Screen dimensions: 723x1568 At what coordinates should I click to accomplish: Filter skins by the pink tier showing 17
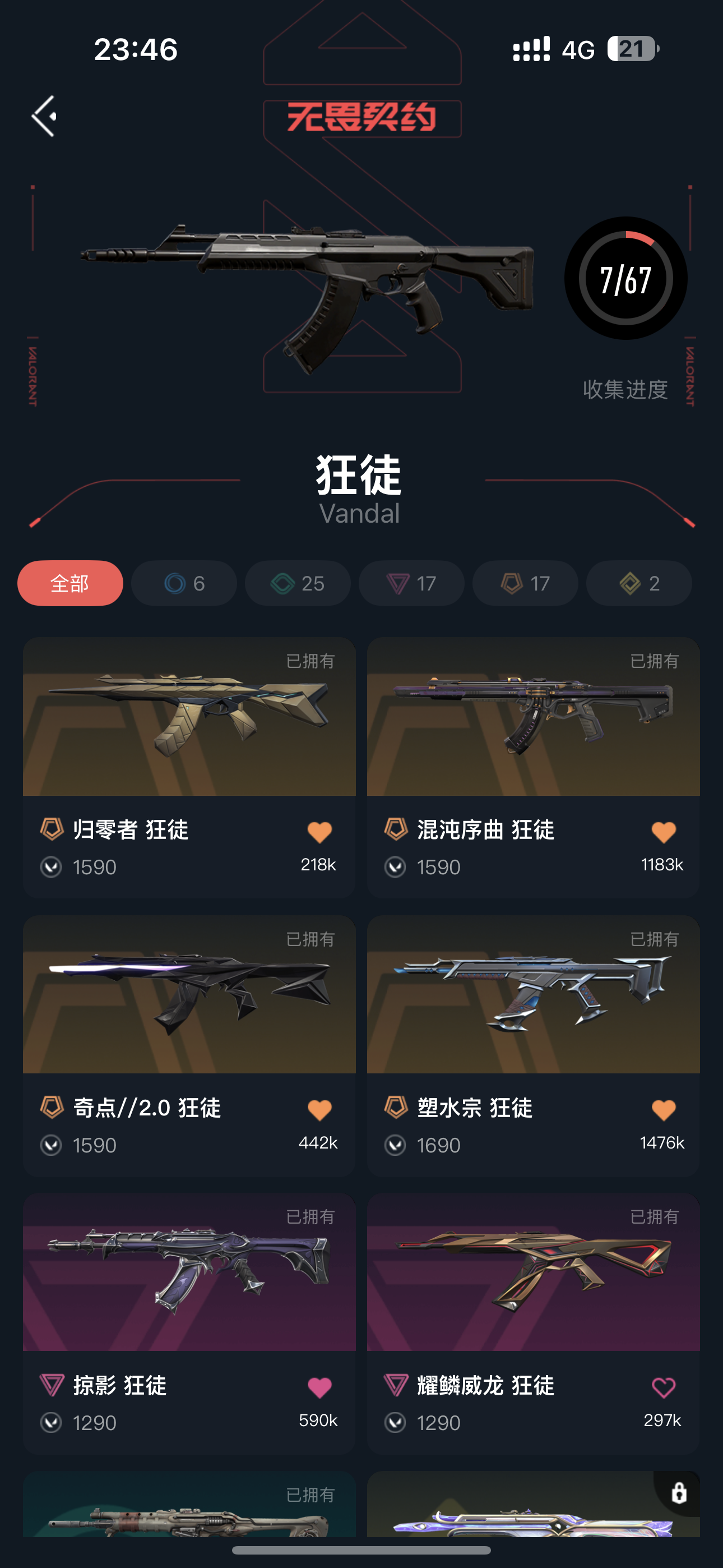tap(411, 583)
